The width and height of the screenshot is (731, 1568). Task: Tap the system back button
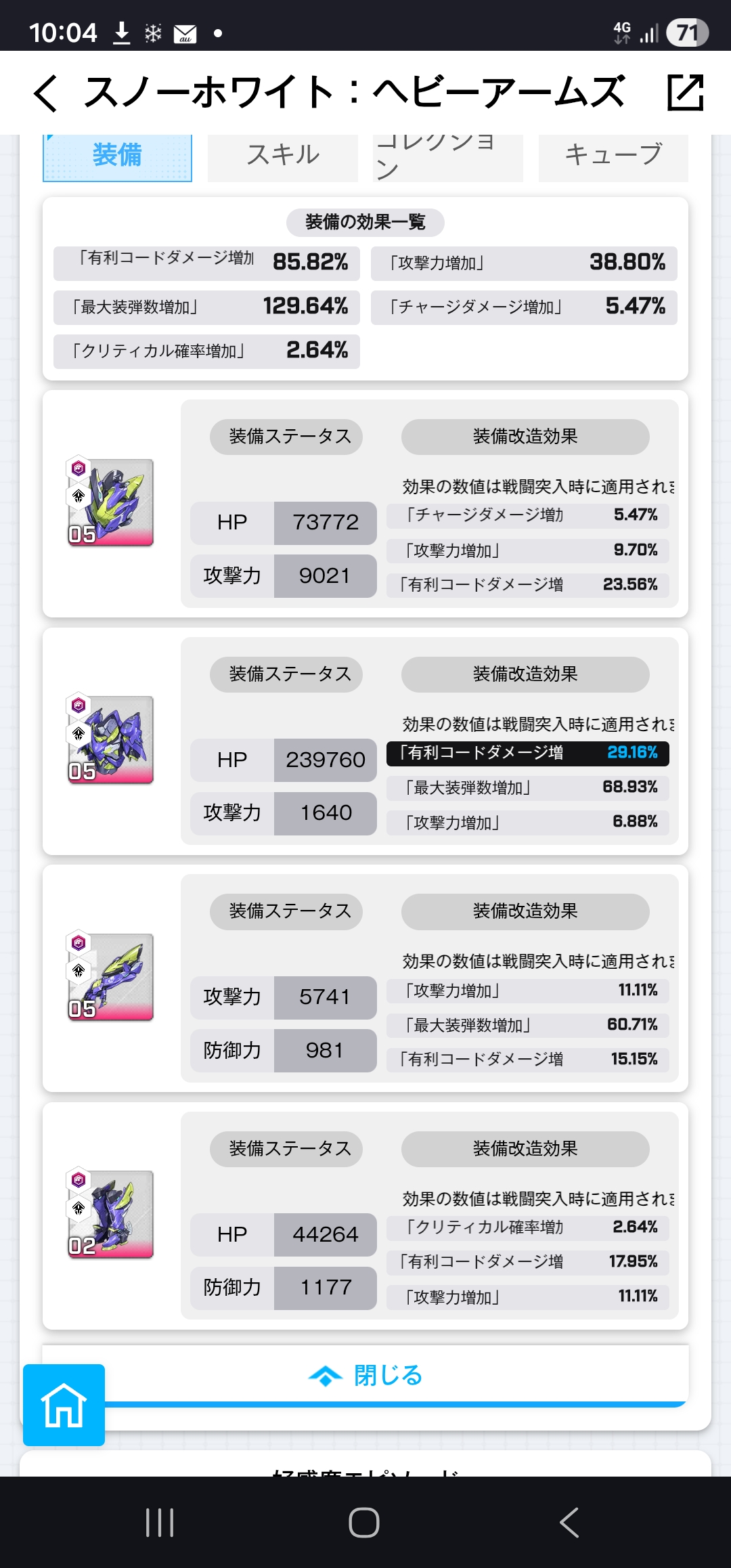569,1523
